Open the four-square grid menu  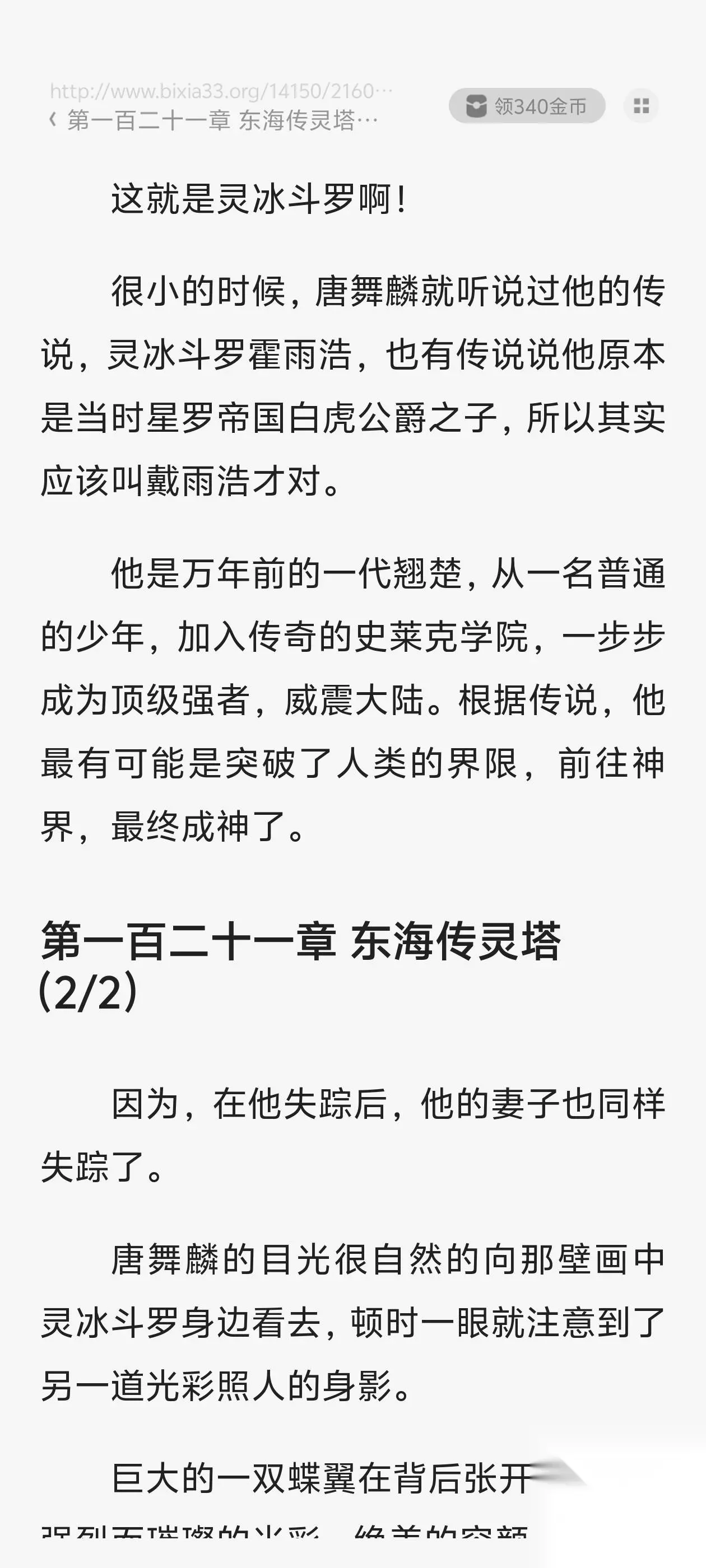pos(642,106)
